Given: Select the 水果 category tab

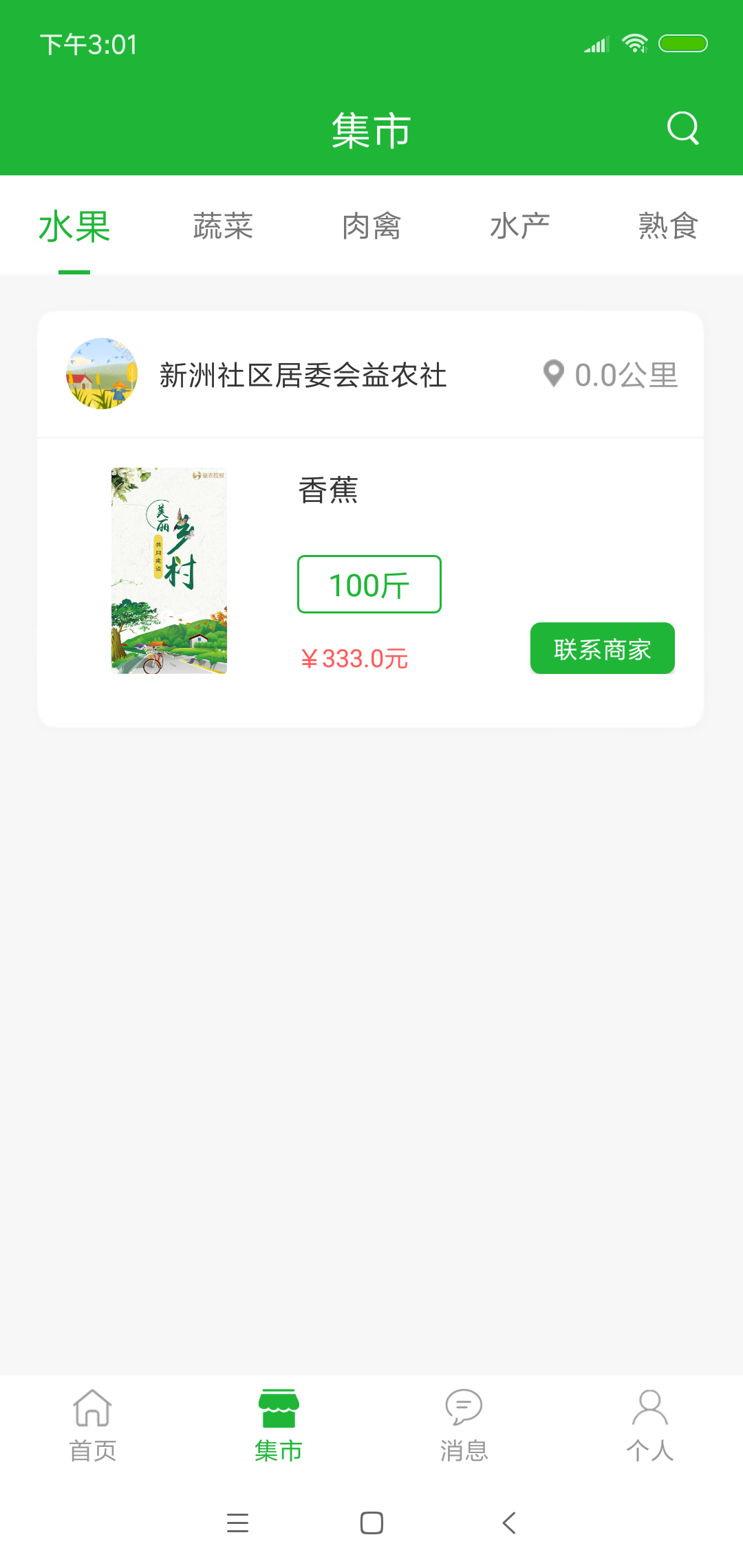Looking at the screenshot, I should point(74,226).
